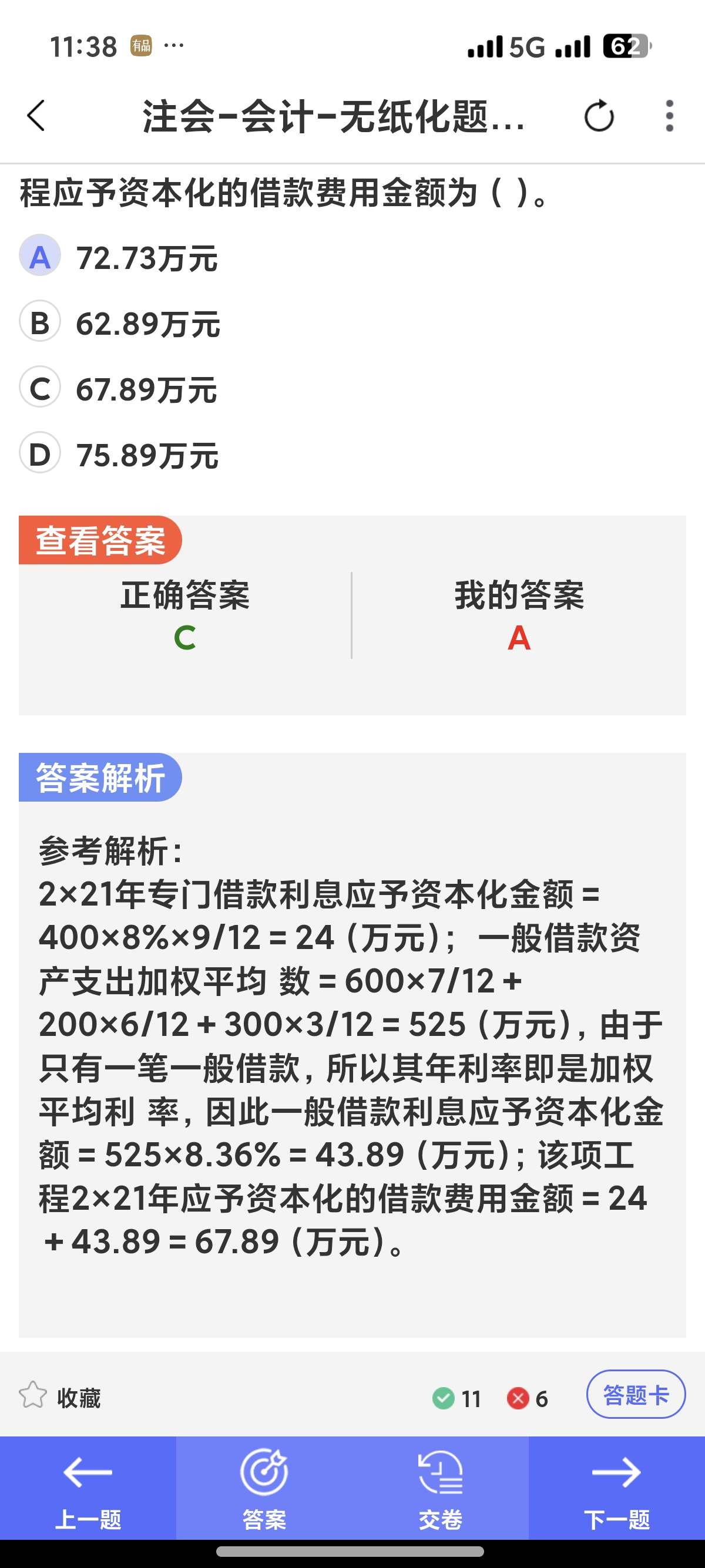Select option A 72.73万元

point(119,257)
